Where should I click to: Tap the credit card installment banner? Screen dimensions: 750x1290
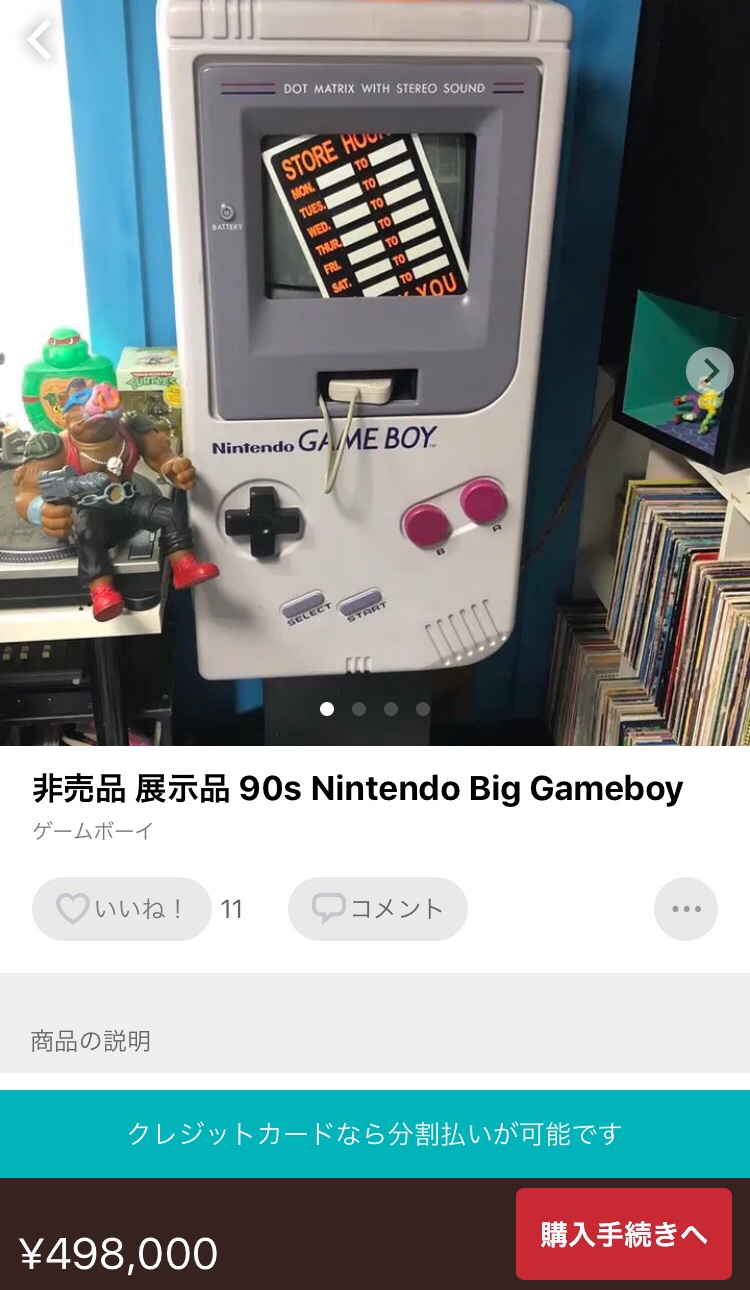point(375,1134)
